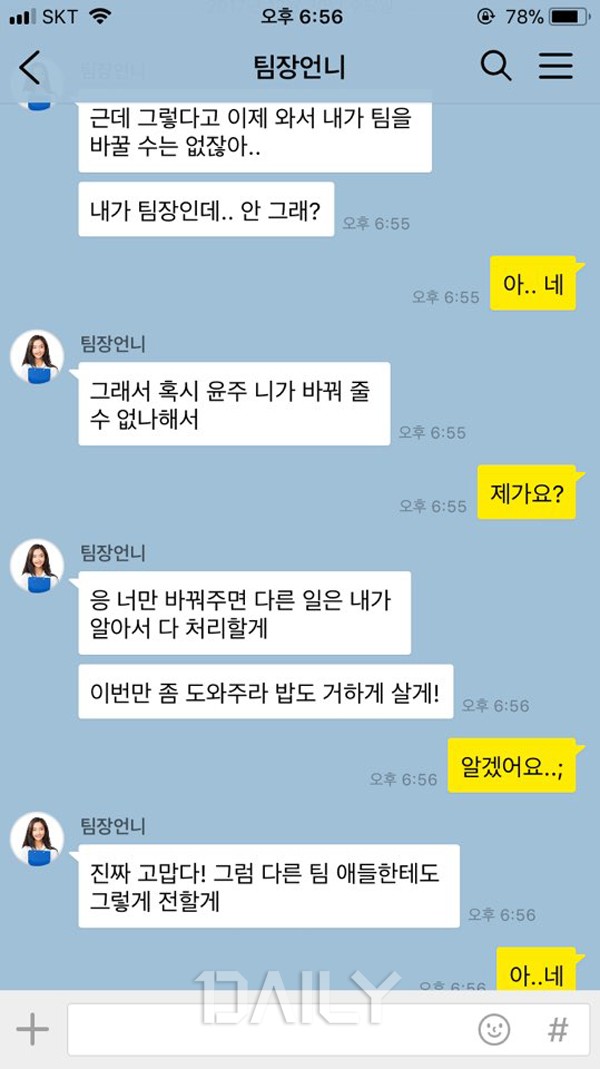
Task: View 팀장언니's avatar next to '진짜 고맙다' message
Action: [x=37, y=838]
